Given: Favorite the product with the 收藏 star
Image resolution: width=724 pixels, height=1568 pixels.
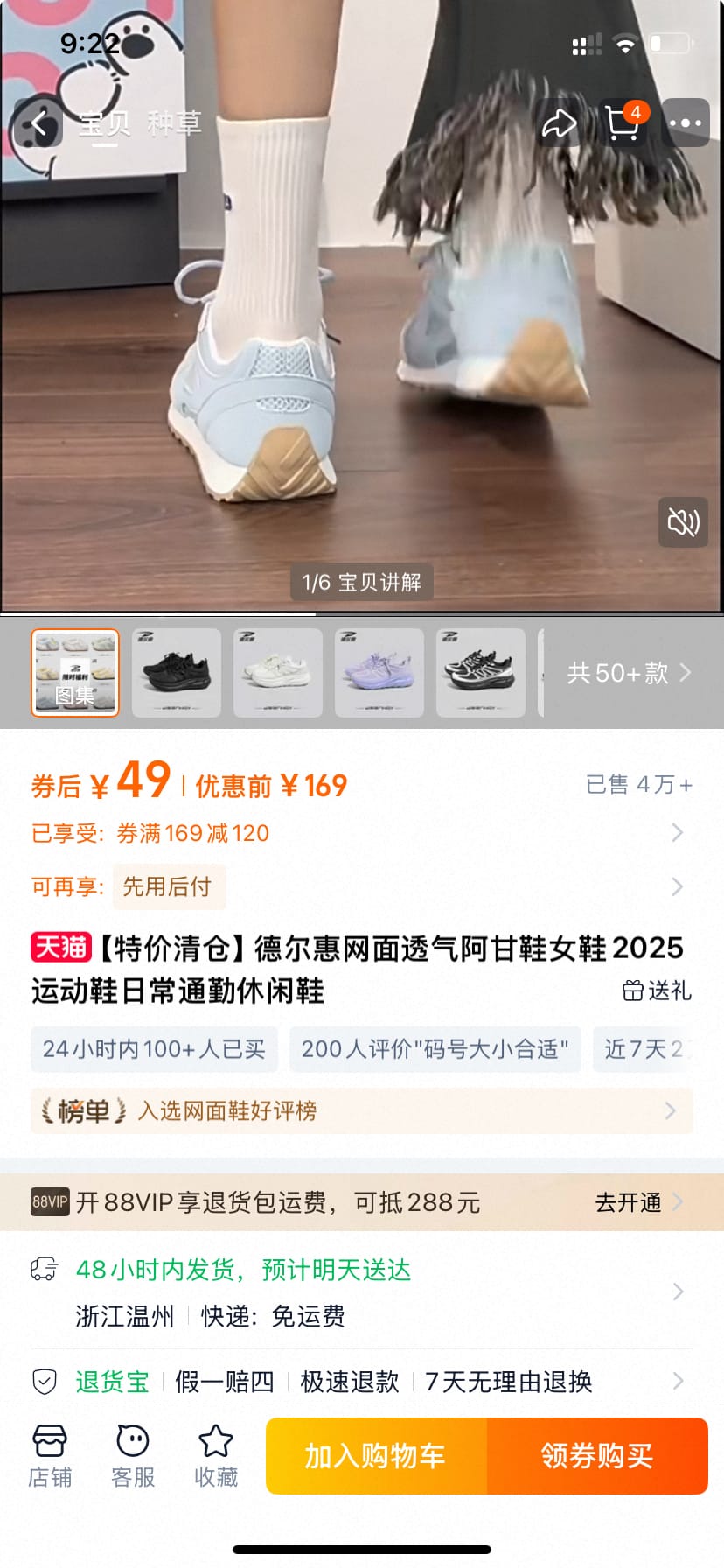Looking at the screenshot, I should tap(215, 1454).
